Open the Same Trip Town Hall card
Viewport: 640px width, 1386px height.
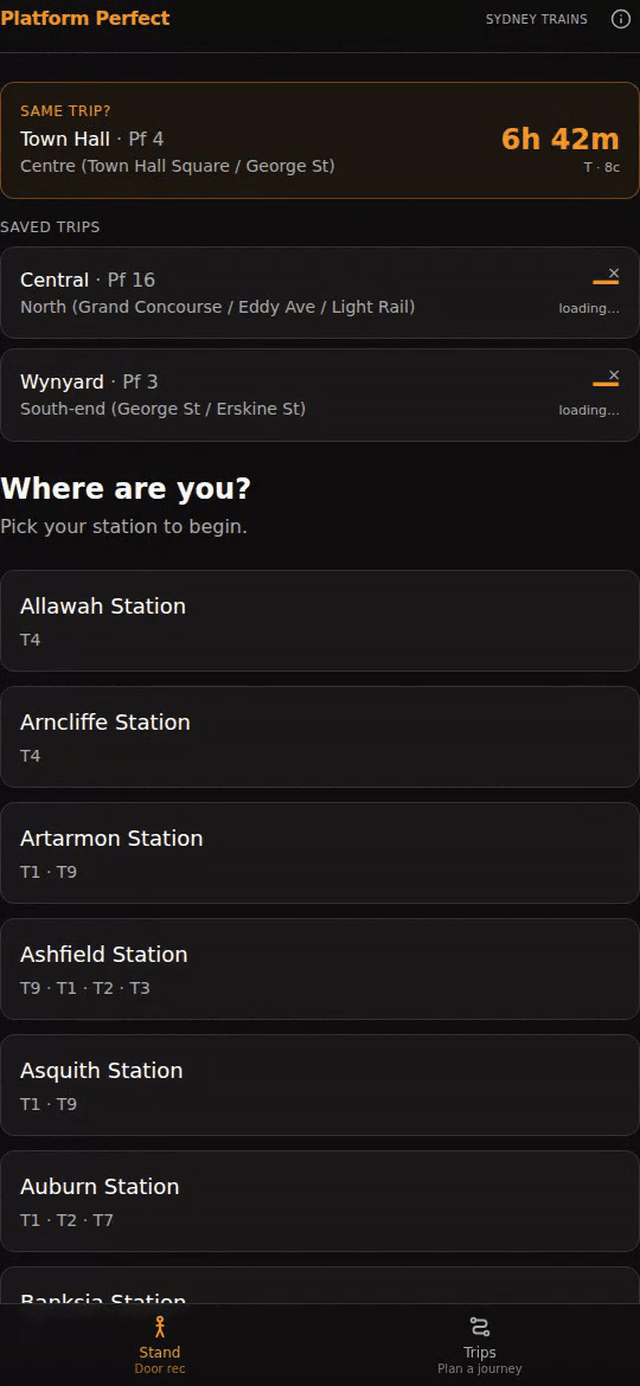pos(320,140)
